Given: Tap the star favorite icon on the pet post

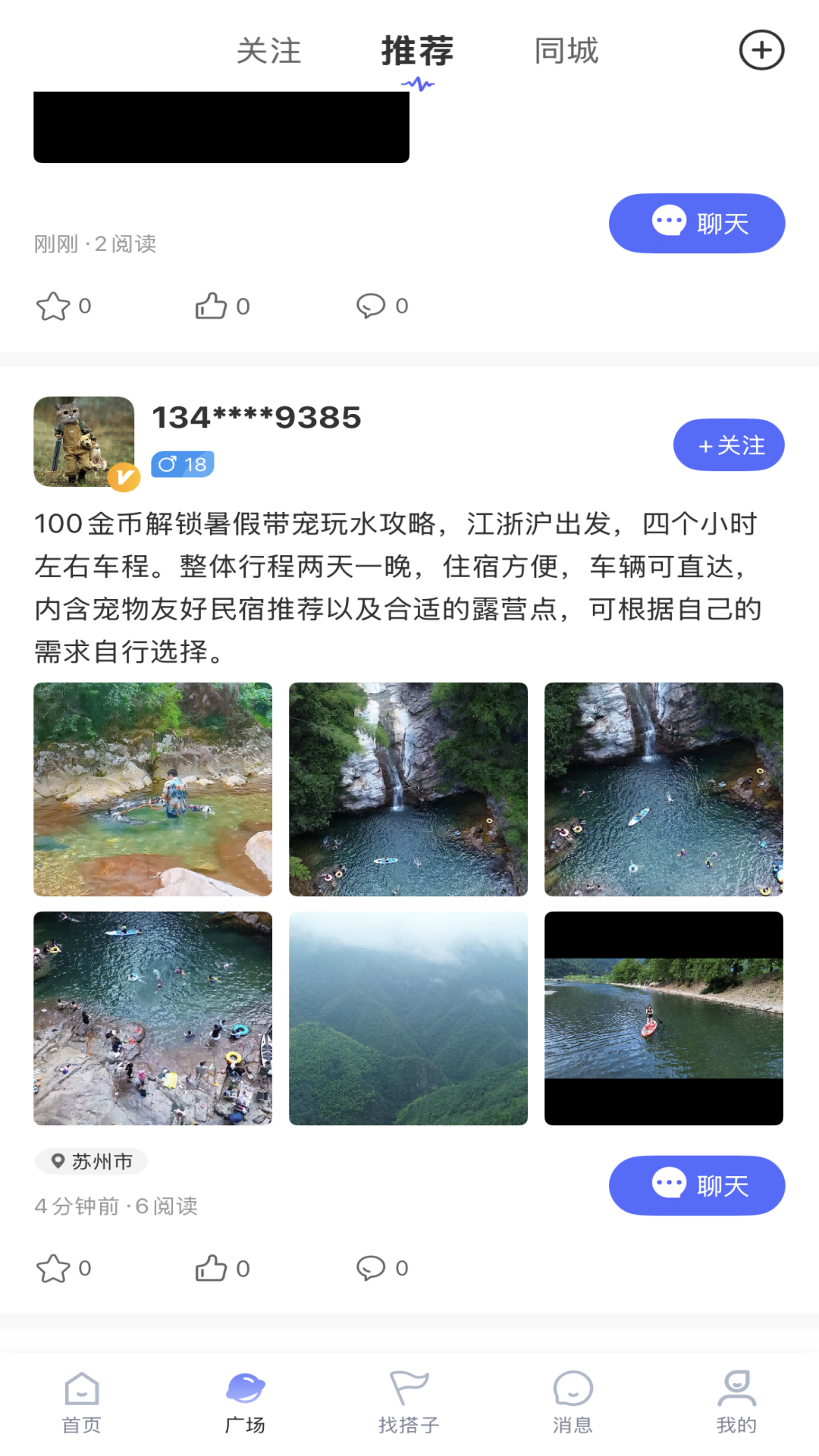Looking at the screenshot, I should coord(53,1267).
